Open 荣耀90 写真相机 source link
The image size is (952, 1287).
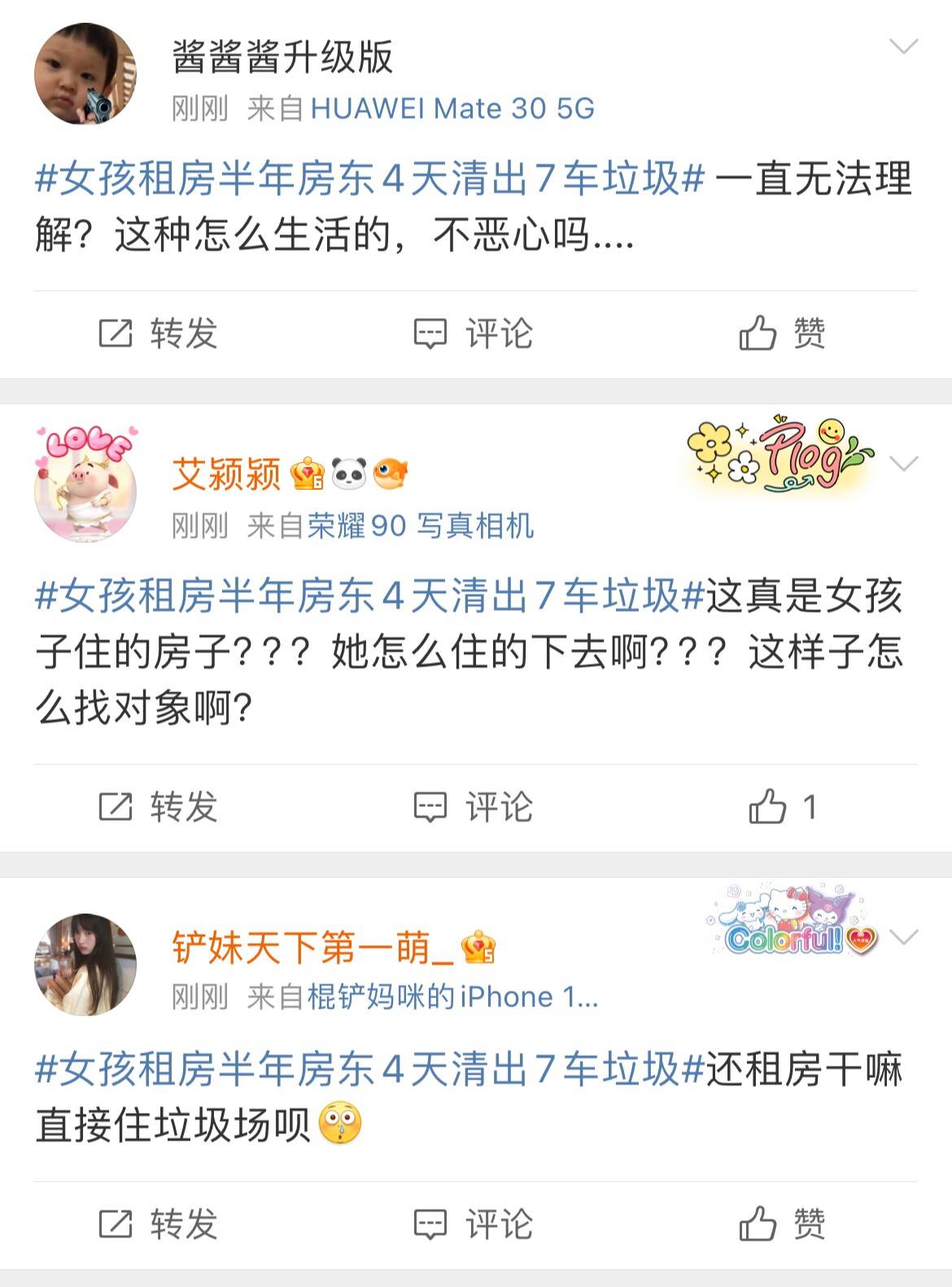(420, 526)
